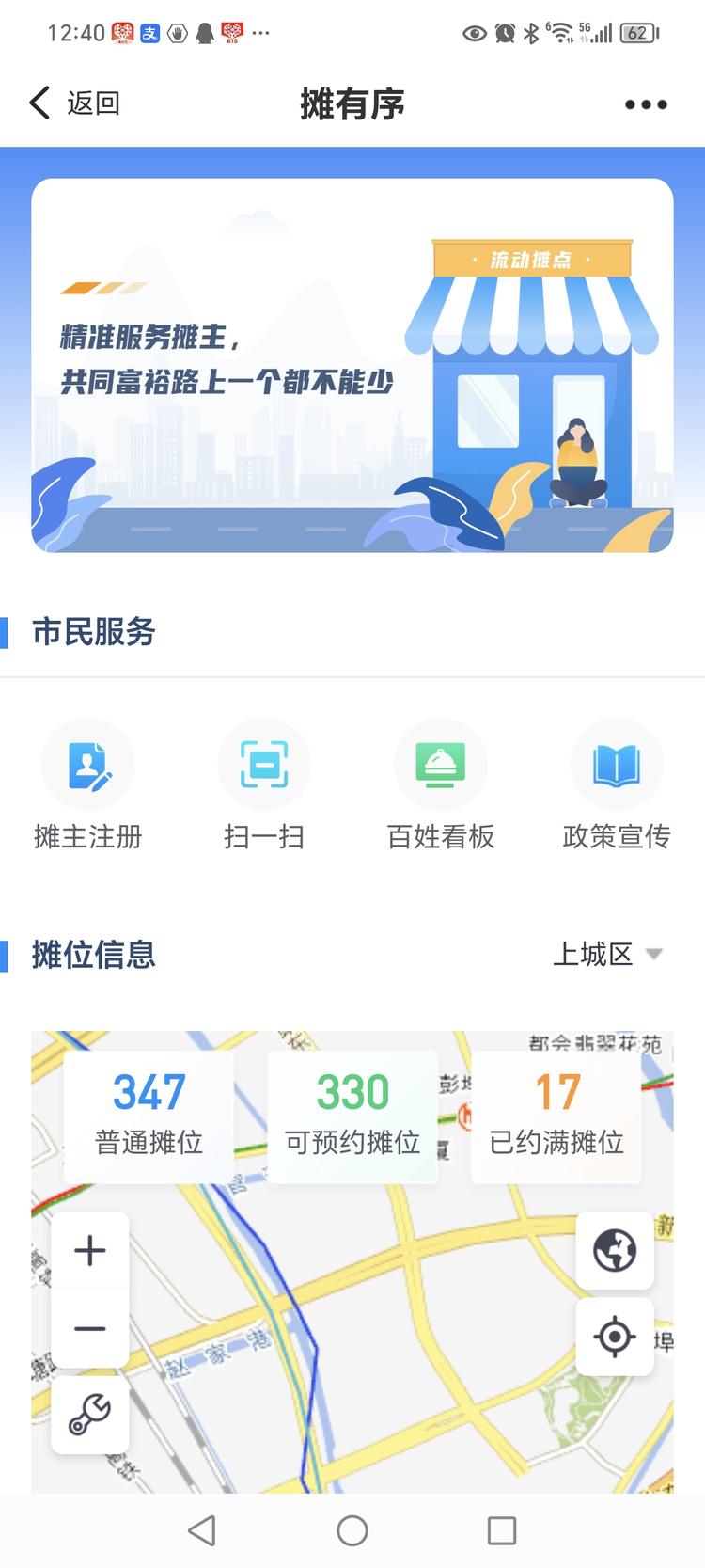Screen dimensions: 705x1568
Task: Zoom in on the map with plus
Action: pyautogui.click(x=89, y=1249)
